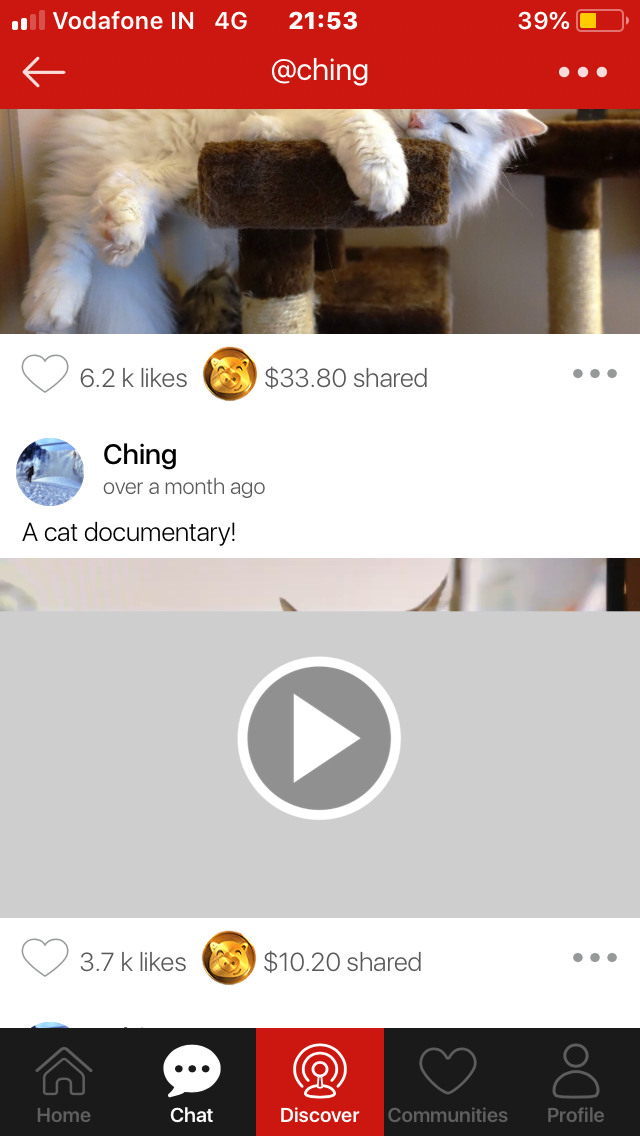Play the cat documentary video
Viewport: 640px width, 1136px height.
pyautogui.click(x=319, y=739)
